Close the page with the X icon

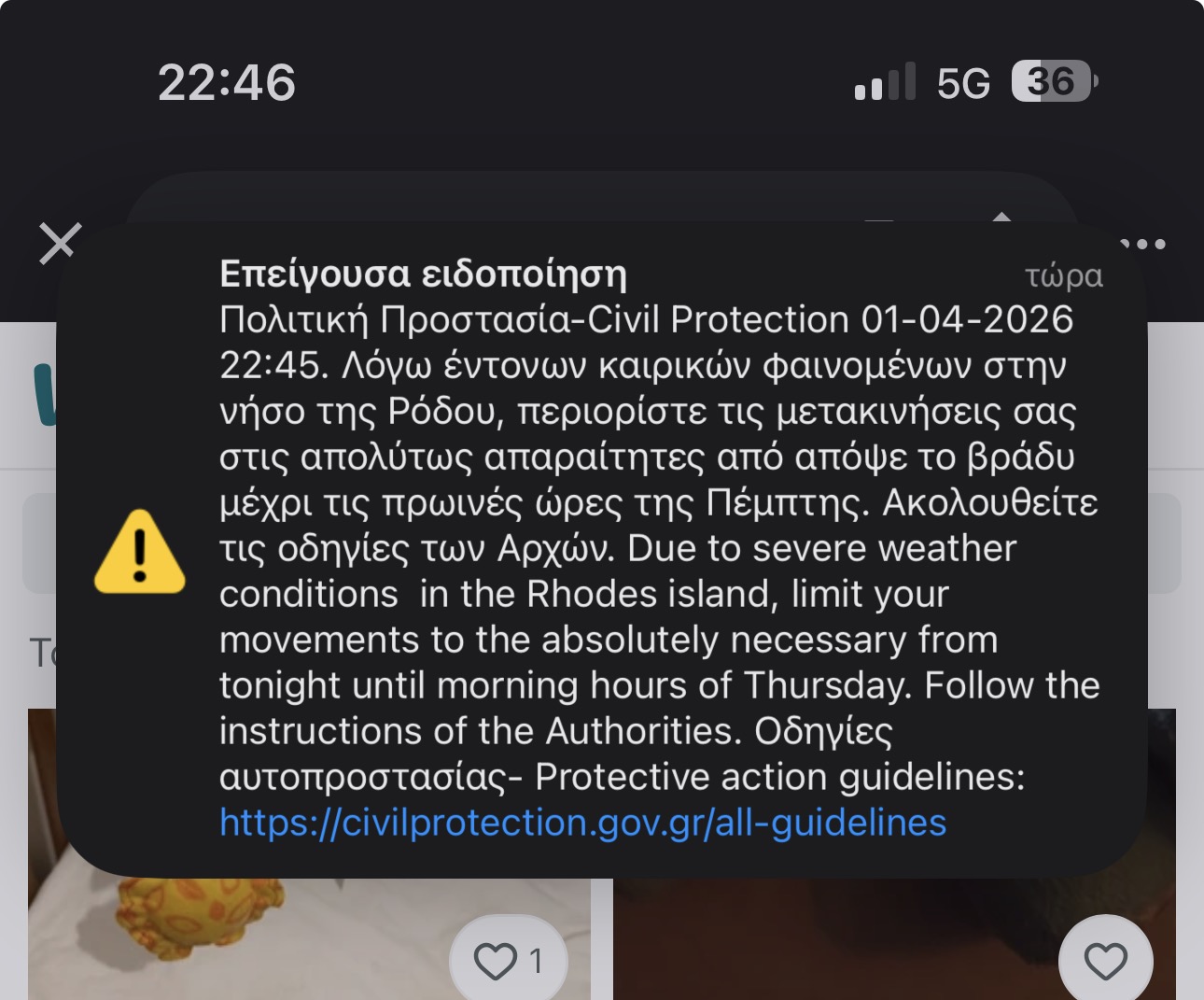61,244
